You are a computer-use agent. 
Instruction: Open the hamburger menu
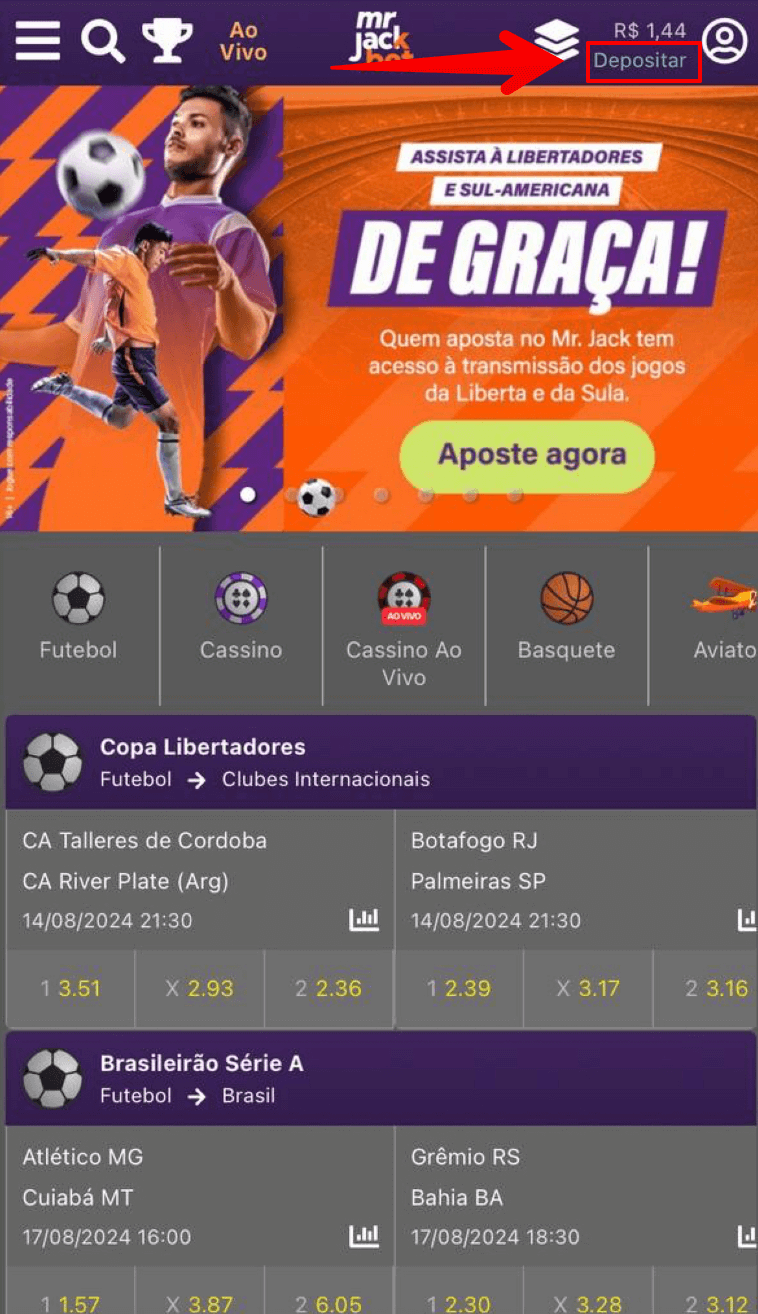click(38, 41)
